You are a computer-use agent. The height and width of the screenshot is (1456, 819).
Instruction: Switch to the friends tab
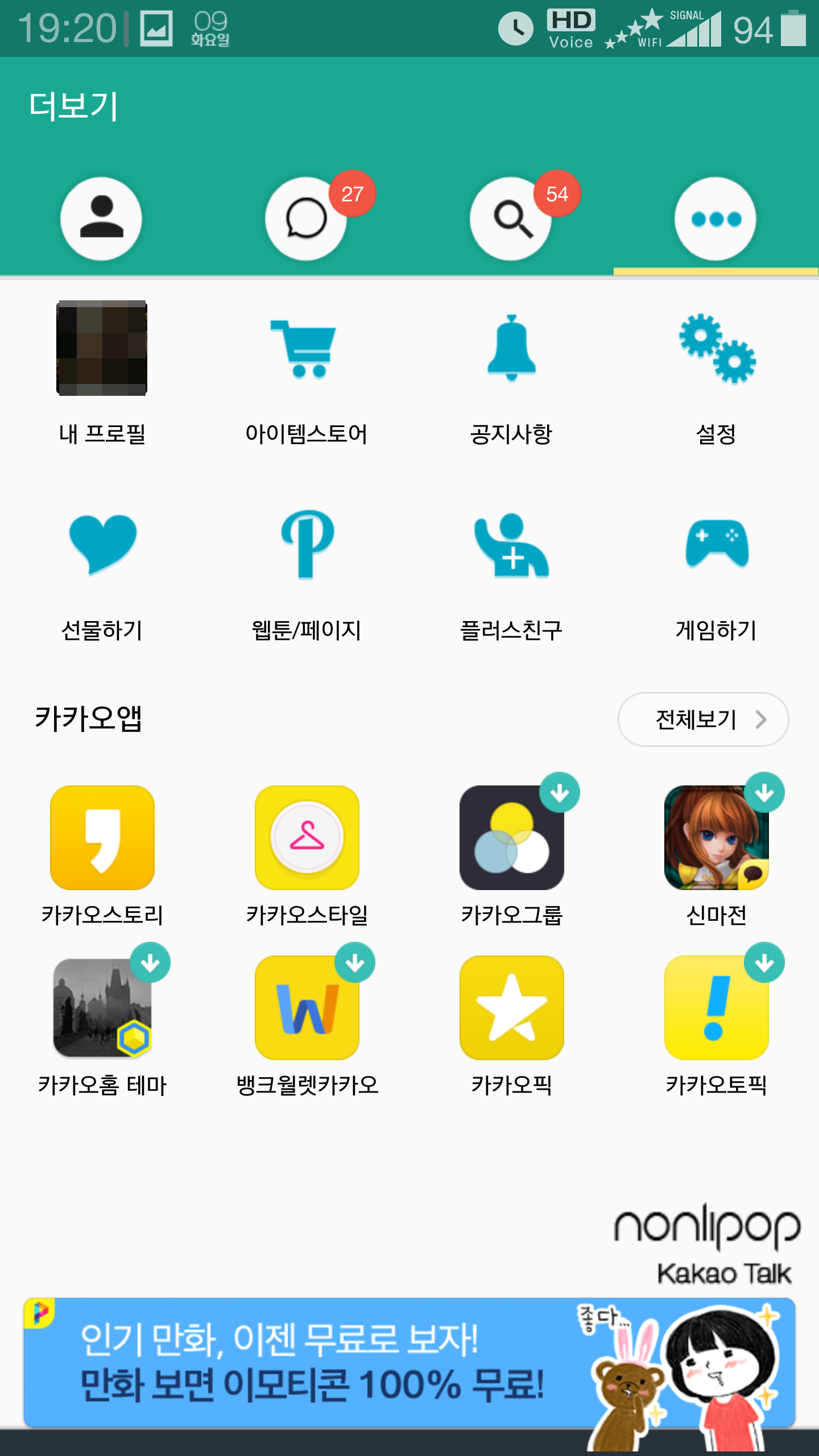click(x=101, y=219)
